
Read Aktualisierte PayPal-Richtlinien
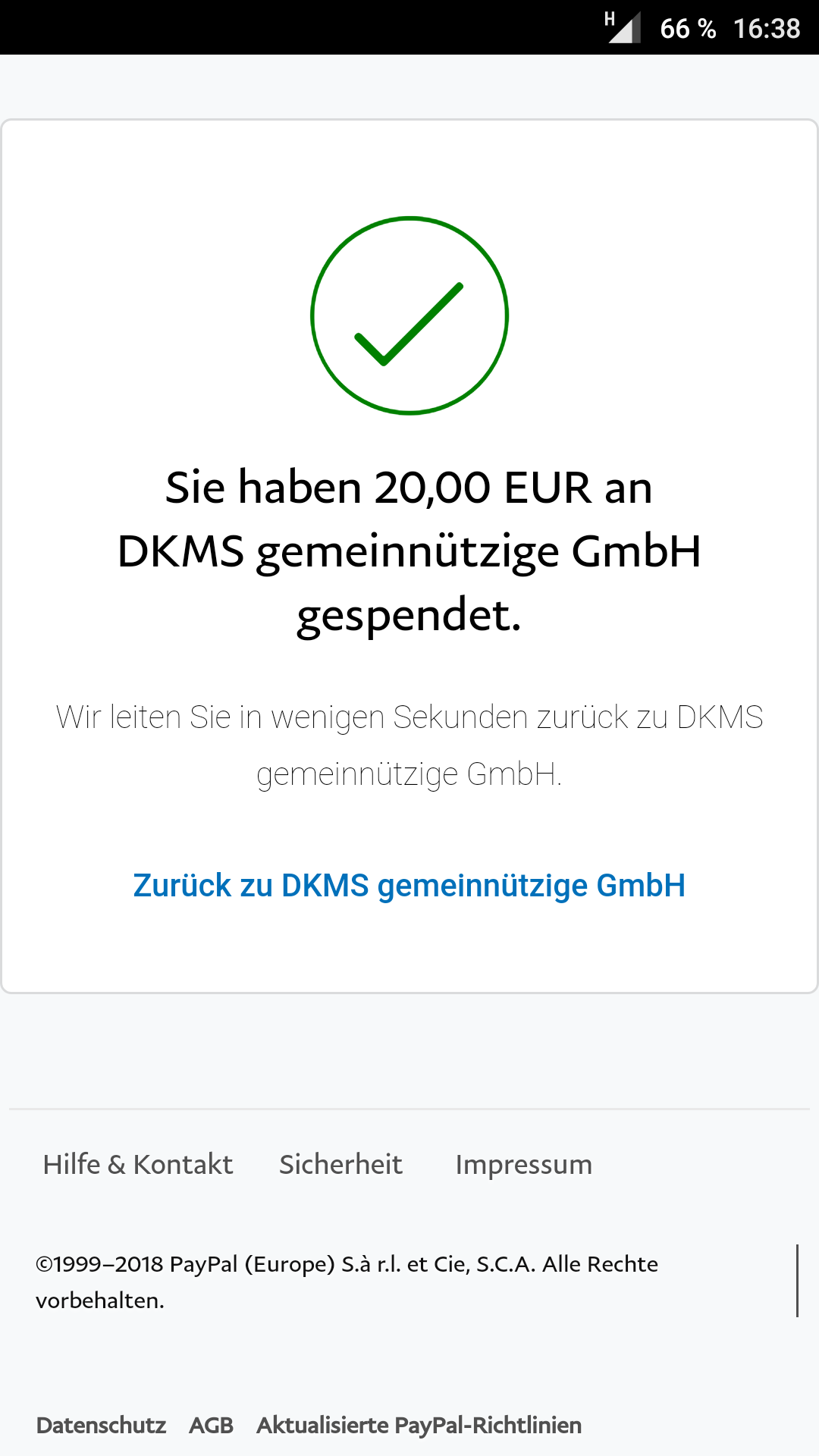click(419, 1426)
